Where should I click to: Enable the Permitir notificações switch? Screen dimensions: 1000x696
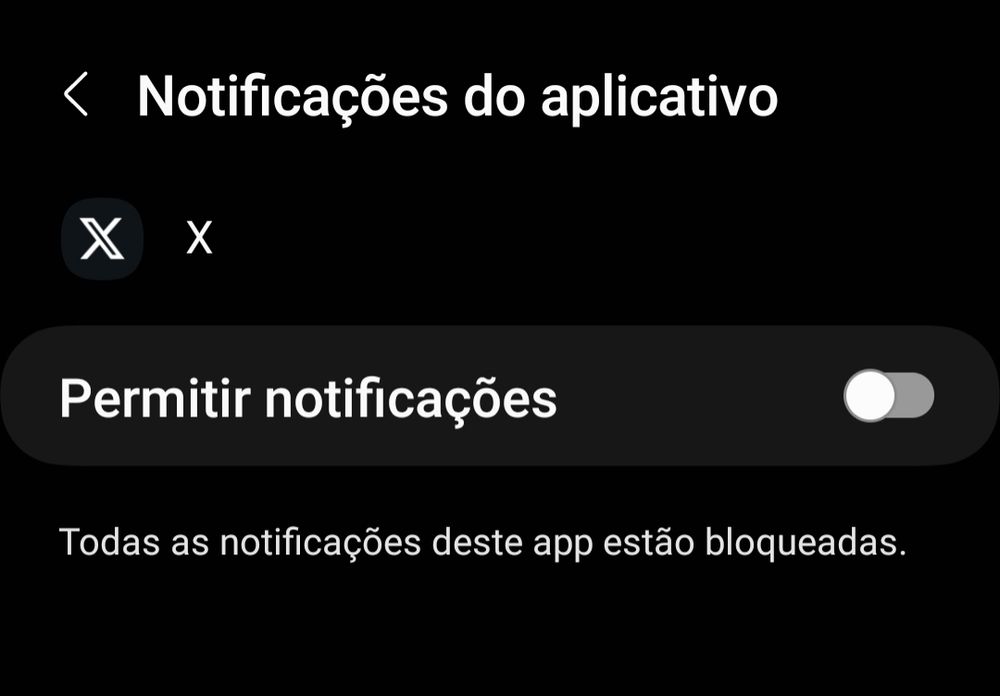[888, 397]
